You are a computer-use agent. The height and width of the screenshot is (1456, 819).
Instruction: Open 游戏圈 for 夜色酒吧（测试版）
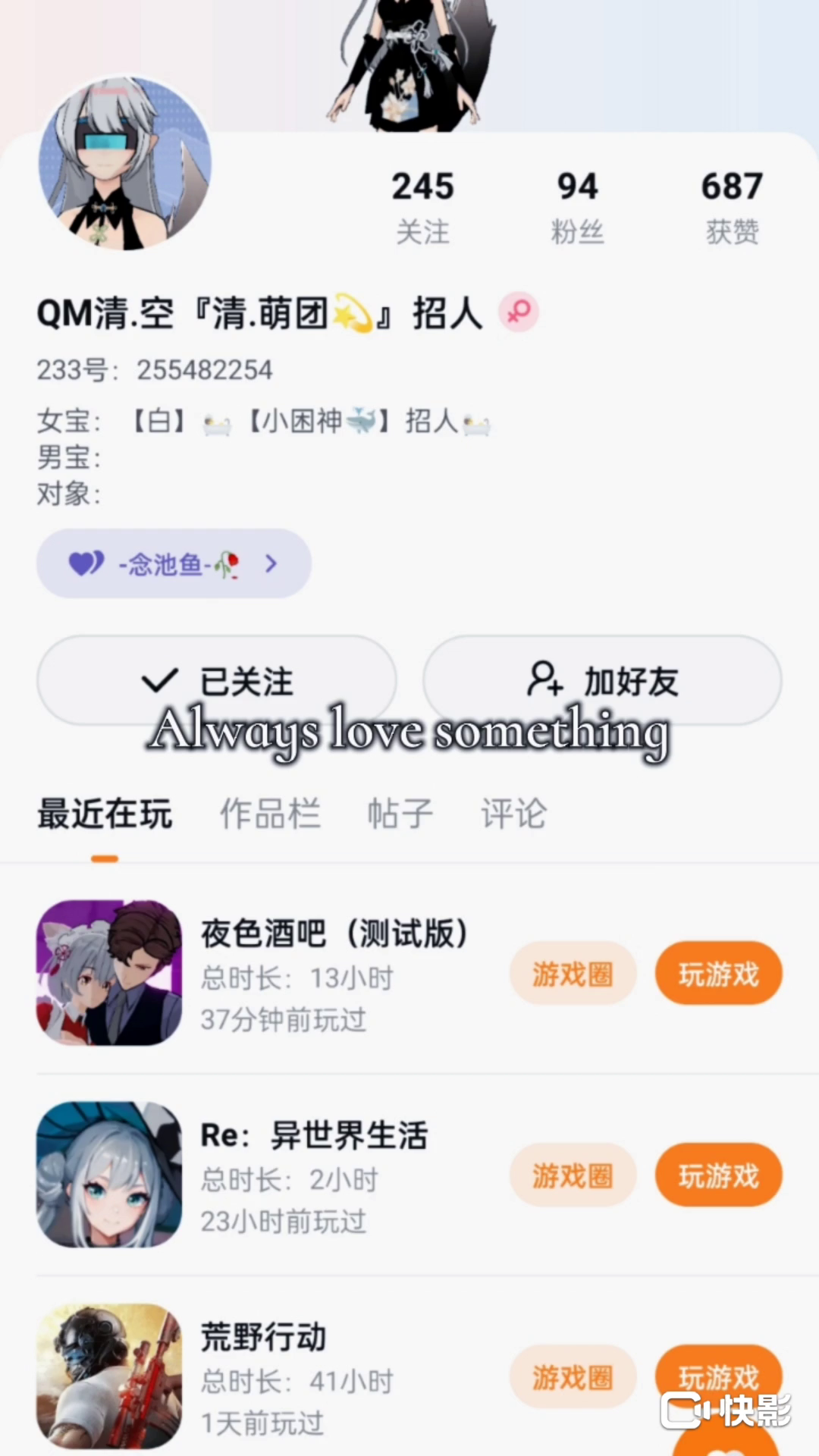coord(573,974)
